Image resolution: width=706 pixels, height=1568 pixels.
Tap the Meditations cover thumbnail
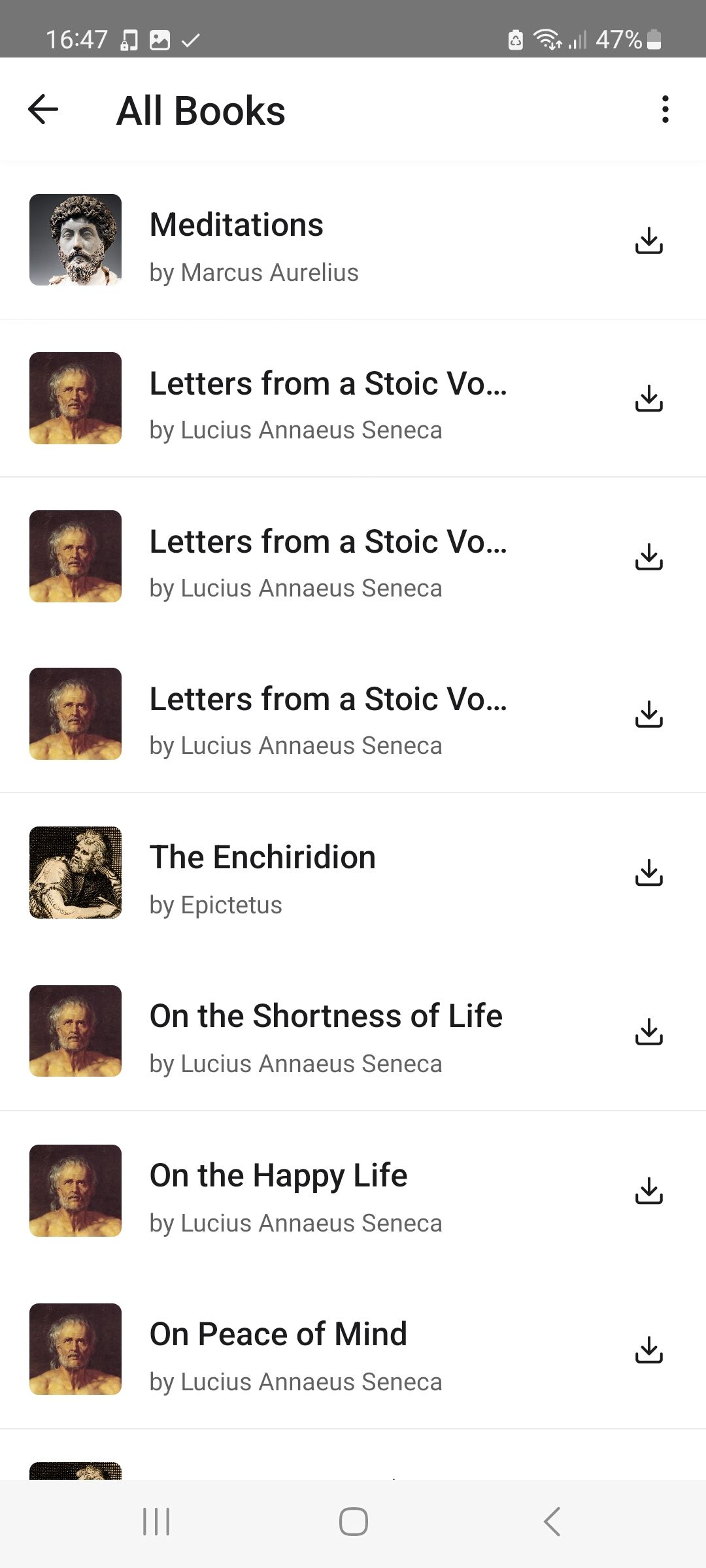[75, 239]
